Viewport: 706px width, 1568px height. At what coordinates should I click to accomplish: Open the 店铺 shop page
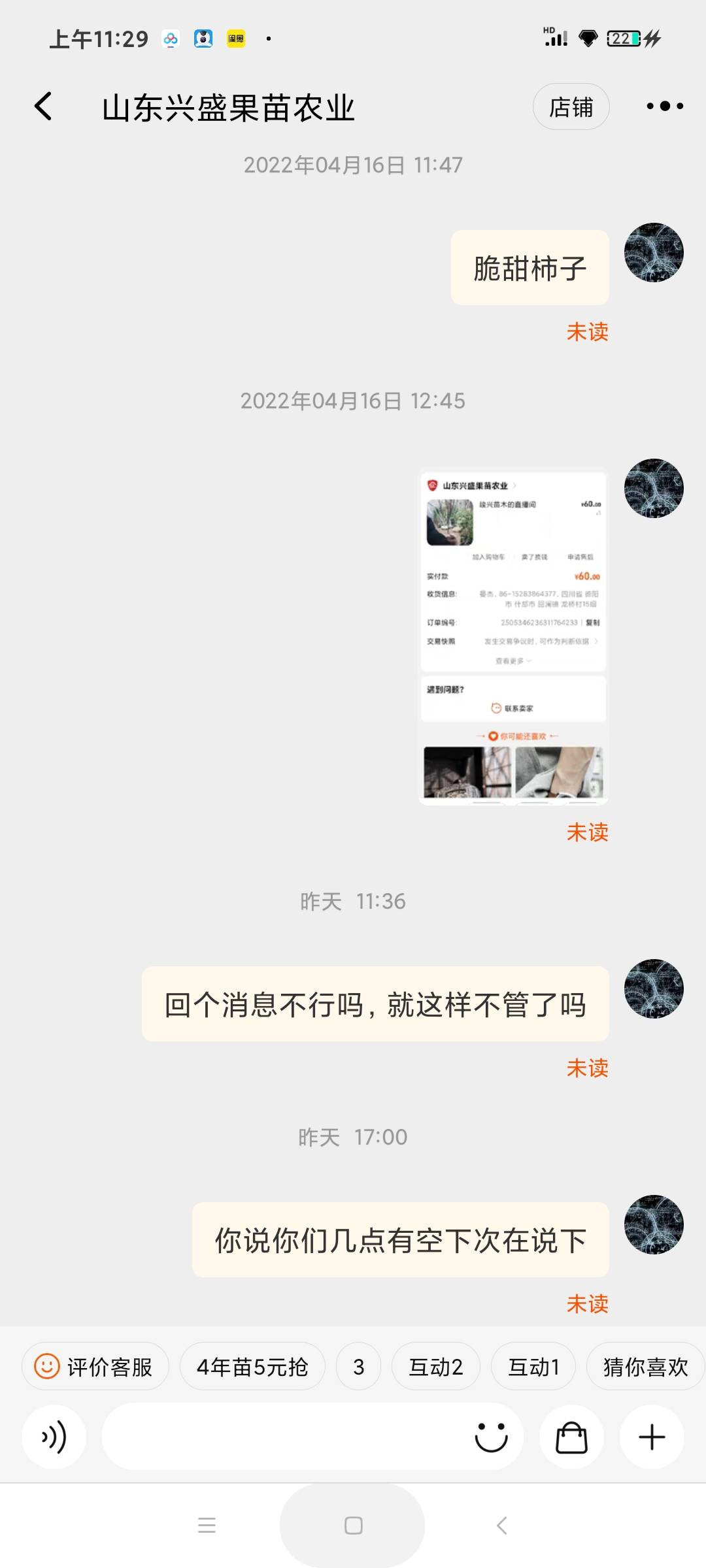click(x=571, y=106)
